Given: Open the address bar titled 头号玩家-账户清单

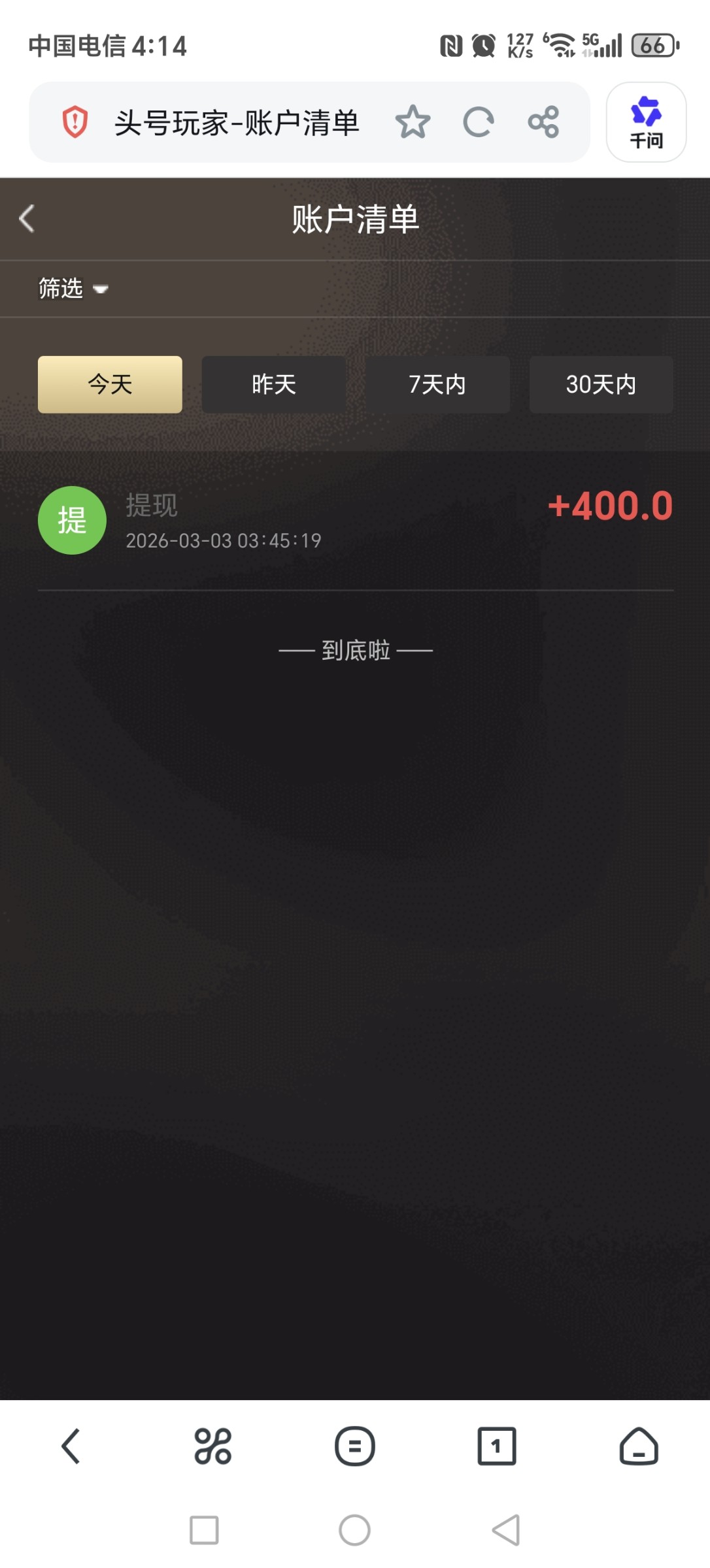Looking at the screenshot, I should [x=237, y=122].
